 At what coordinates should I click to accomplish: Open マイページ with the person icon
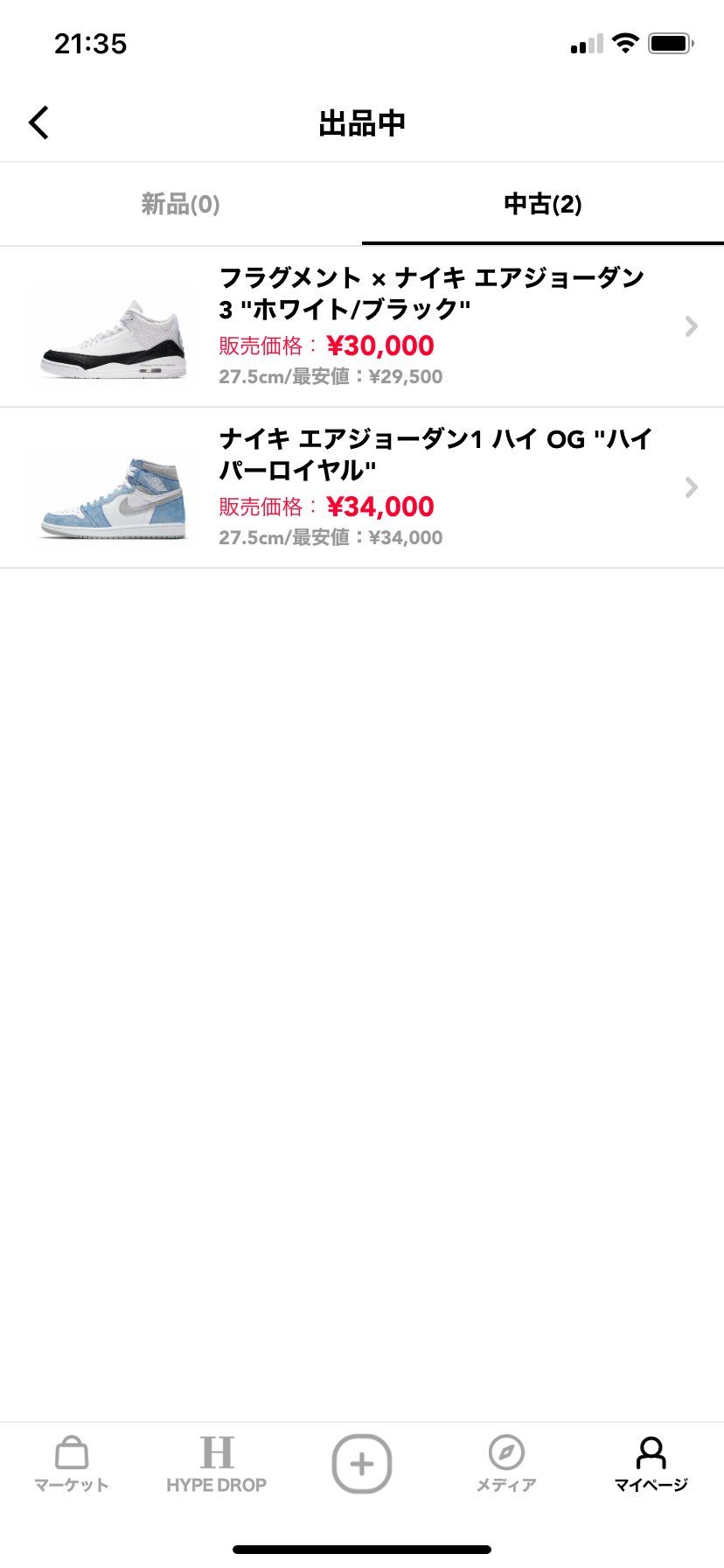[651, 1450]
